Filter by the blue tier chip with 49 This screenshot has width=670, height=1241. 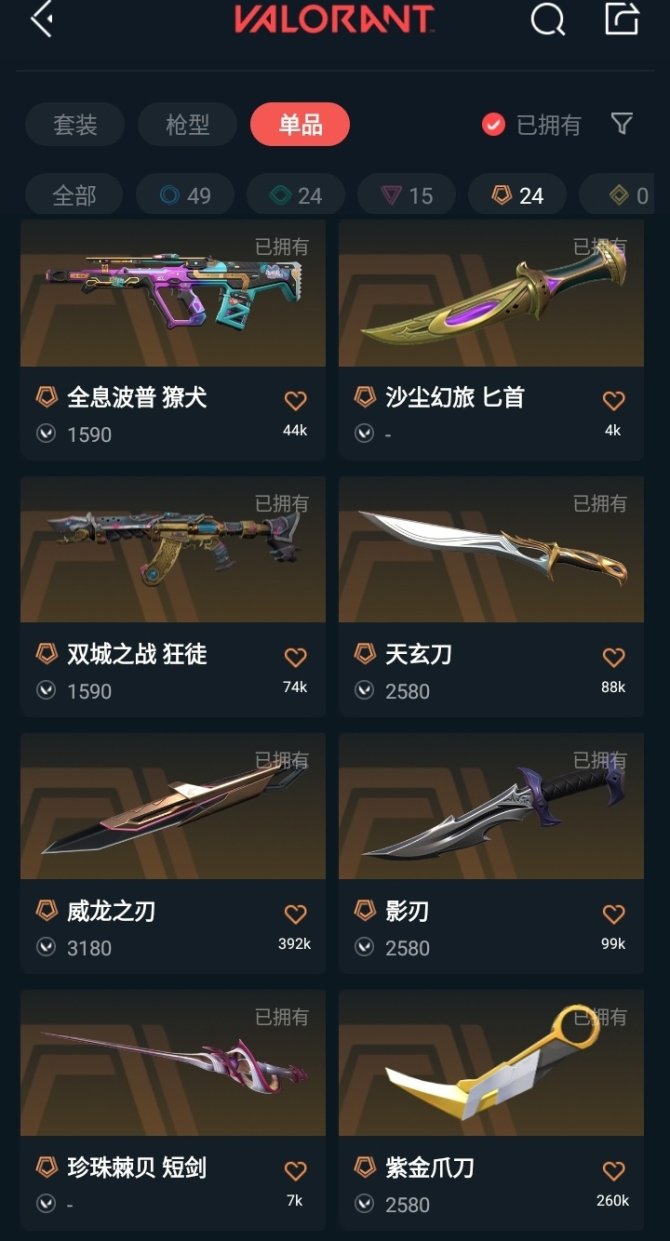point(185,195)
